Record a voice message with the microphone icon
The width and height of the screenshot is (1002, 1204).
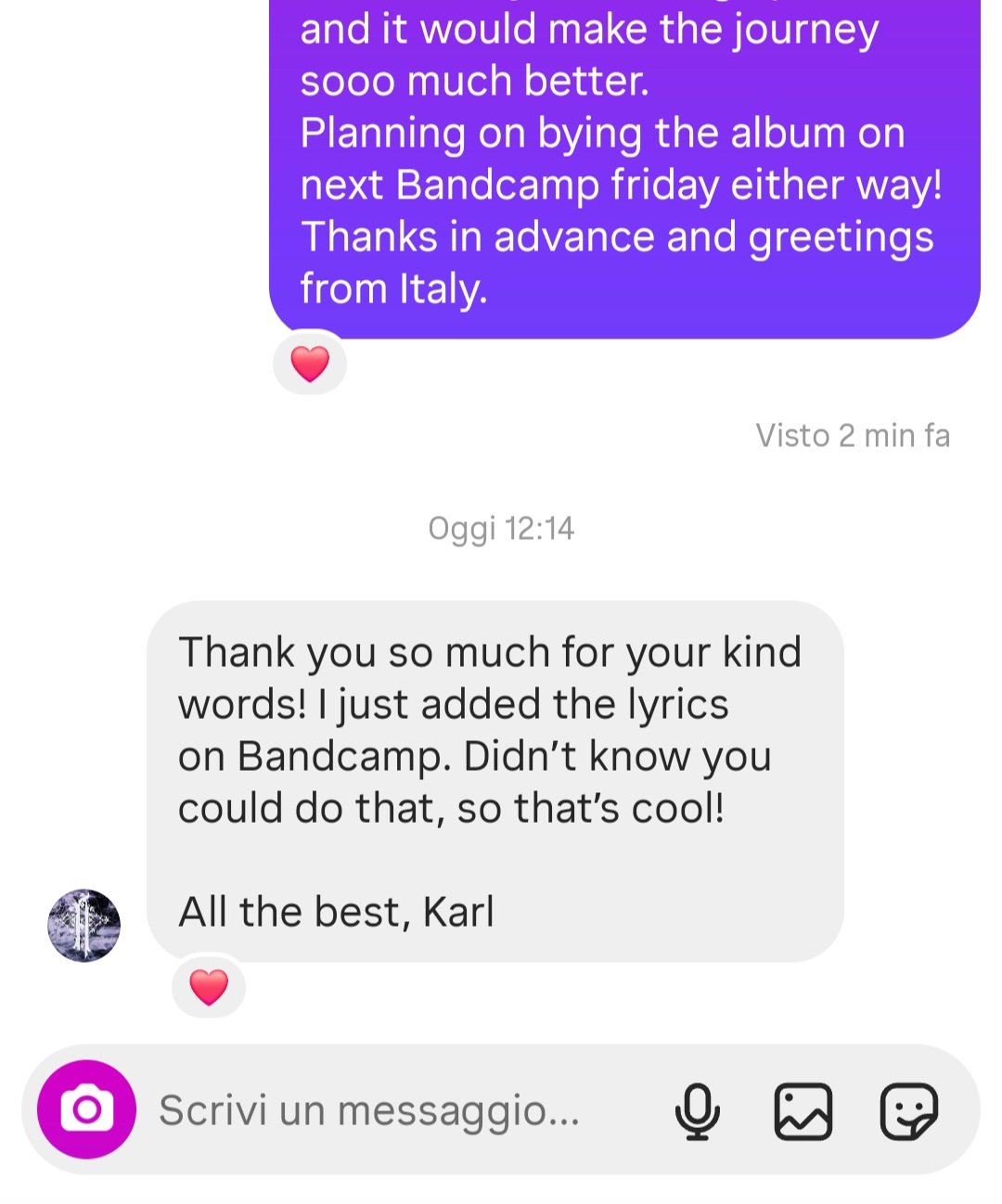point(697,1110)
